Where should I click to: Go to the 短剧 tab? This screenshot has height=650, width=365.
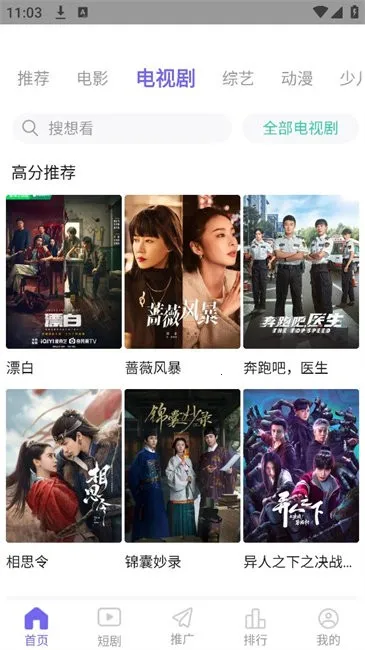109,626
